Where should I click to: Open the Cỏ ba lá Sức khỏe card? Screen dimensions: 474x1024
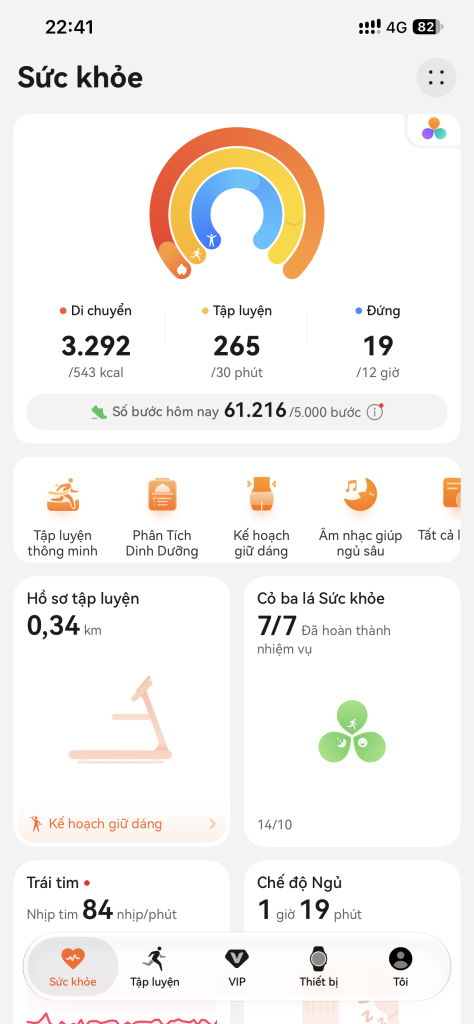coord(352,711)
